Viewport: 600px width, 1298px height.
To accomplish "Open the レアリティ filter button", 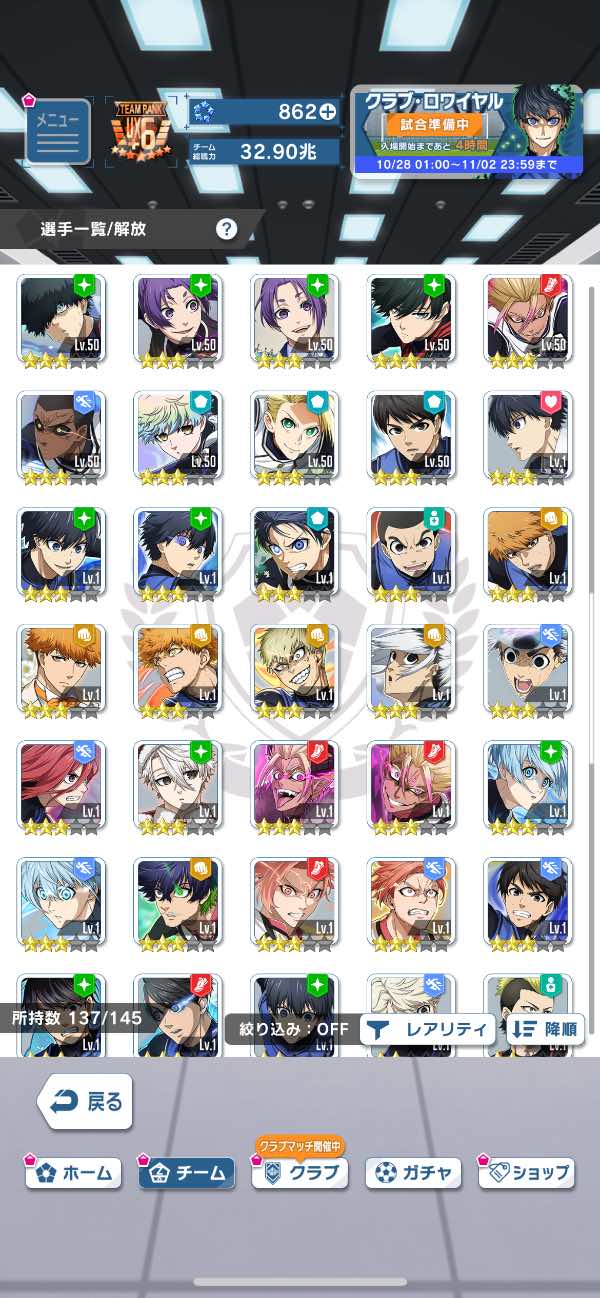I will pyautogui.click(x=428, y=1029).
